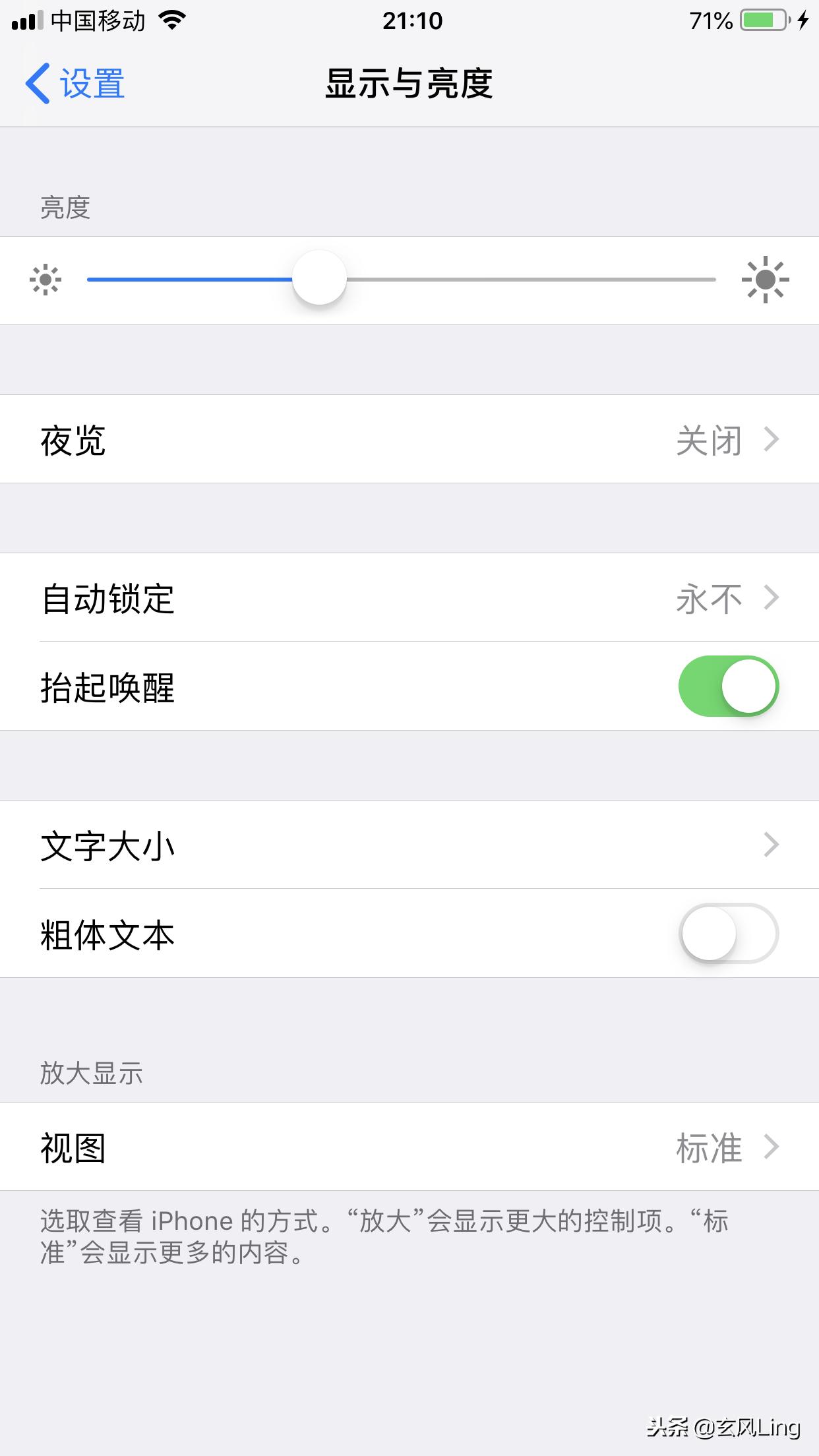This screenshot has height=1456, width=819.
Task: Tap the cellular signal bars icon
Action: tap(26, 20)
